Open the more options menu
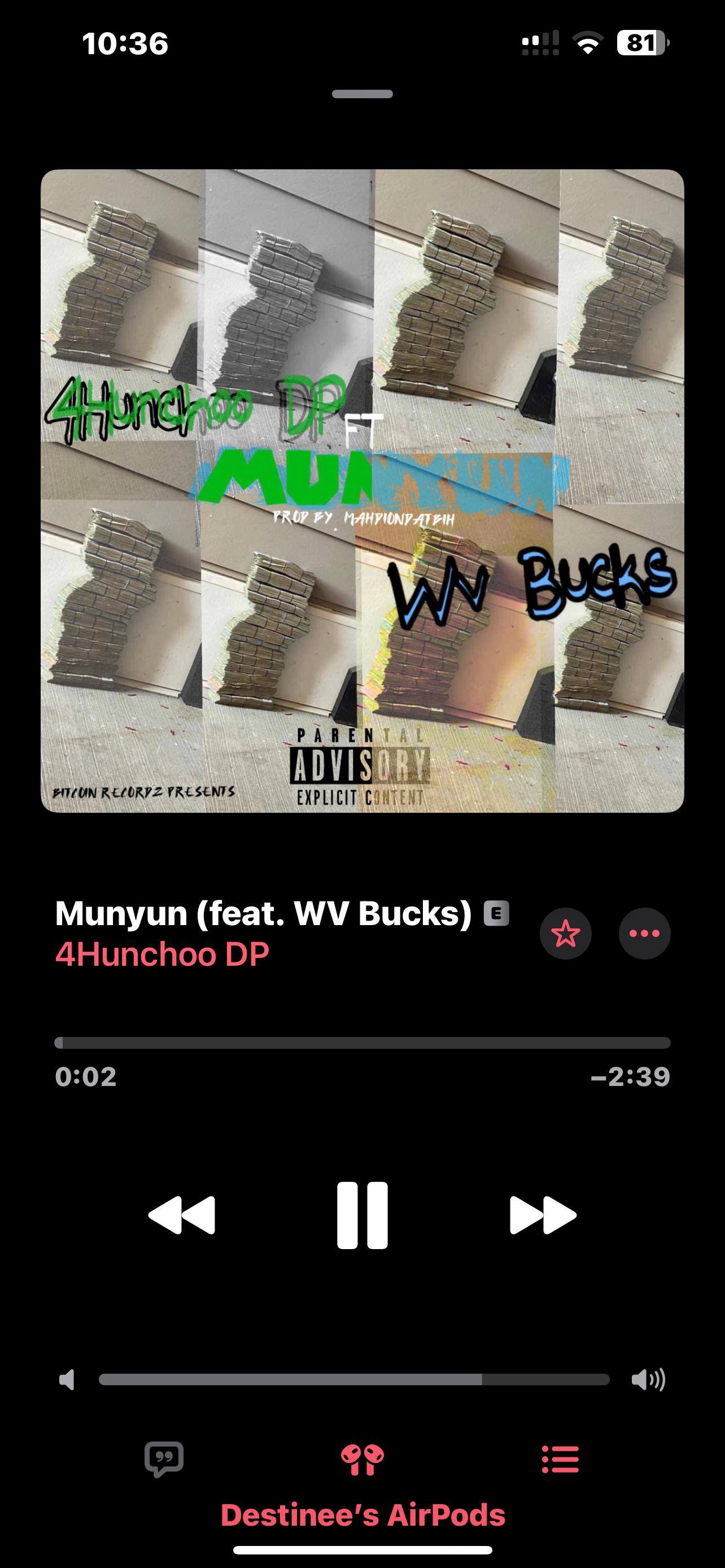 tap(644, 934)
